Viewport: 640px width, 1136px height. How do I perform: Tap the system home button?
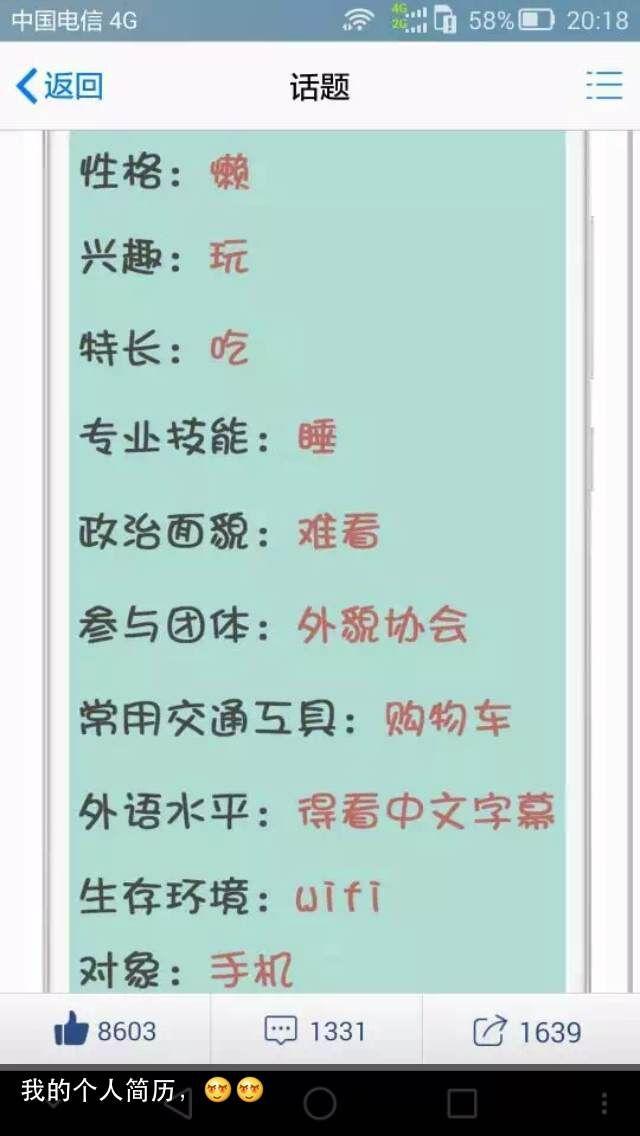click(320, 1103)
